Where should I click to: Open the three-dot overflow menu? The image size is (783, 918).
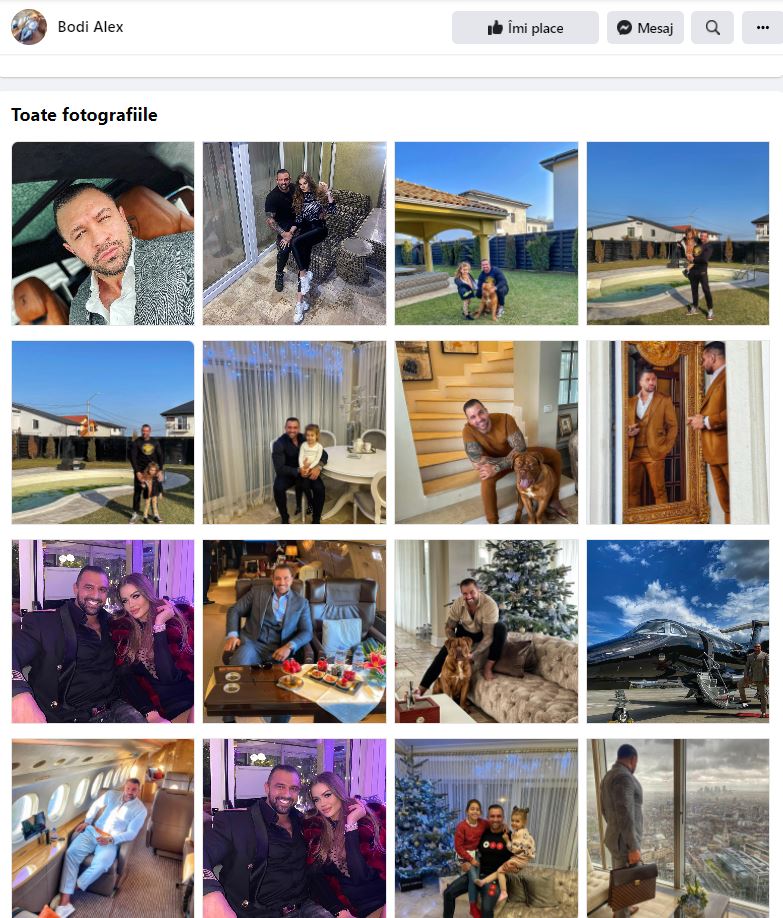tap(762, 28)
